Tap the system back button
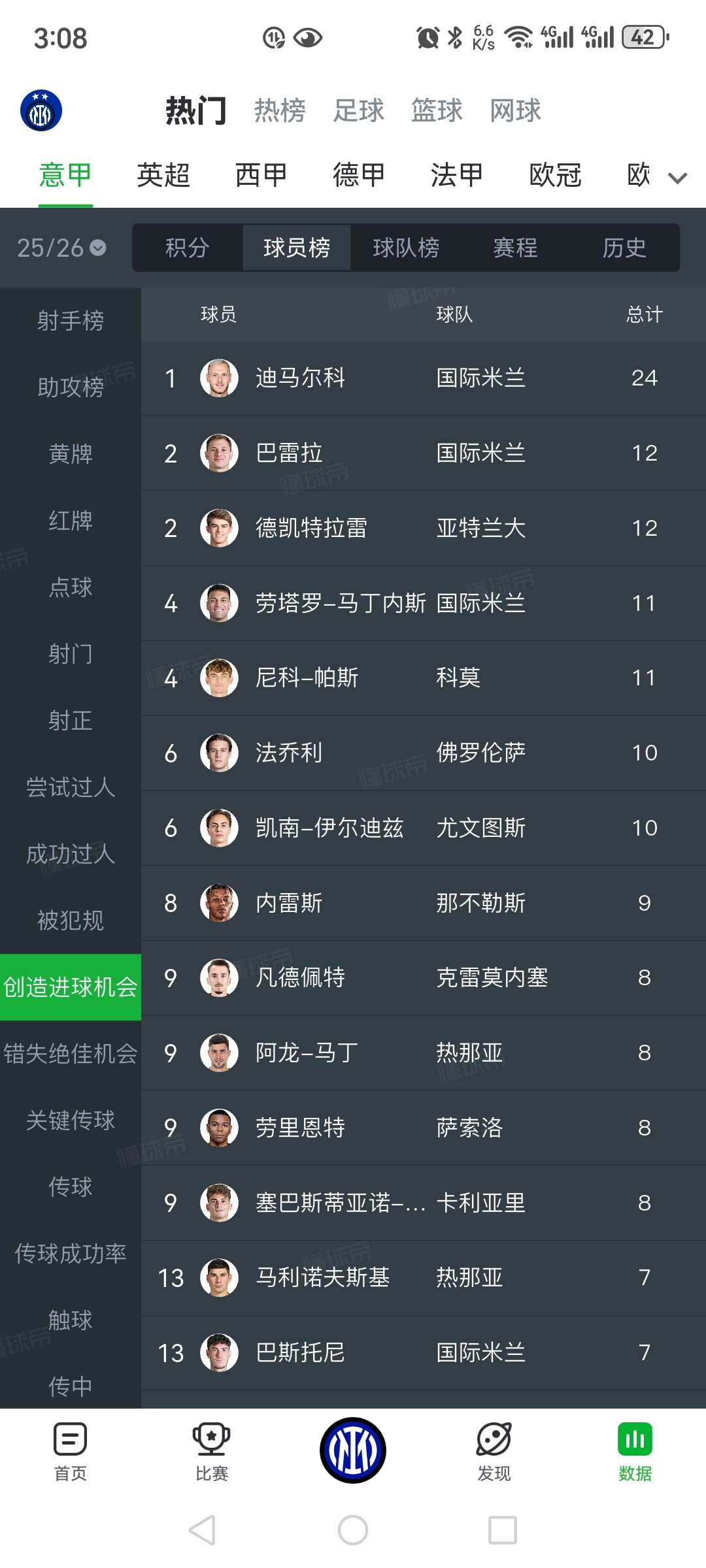This screenshot has height=1568, width=706. coord(202,1530)
